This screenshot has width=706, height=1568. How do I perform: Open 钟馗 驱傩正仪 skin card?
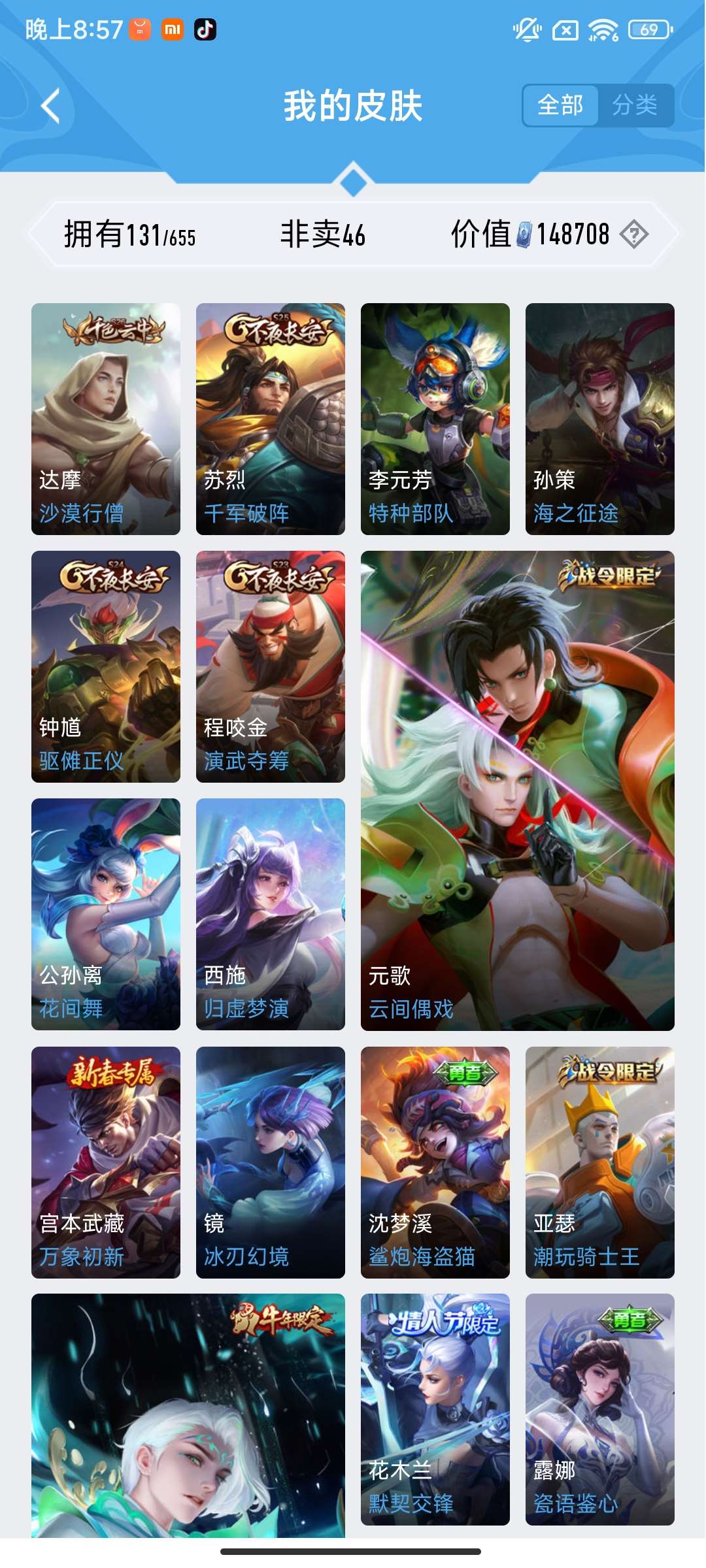tap(106, 666)
